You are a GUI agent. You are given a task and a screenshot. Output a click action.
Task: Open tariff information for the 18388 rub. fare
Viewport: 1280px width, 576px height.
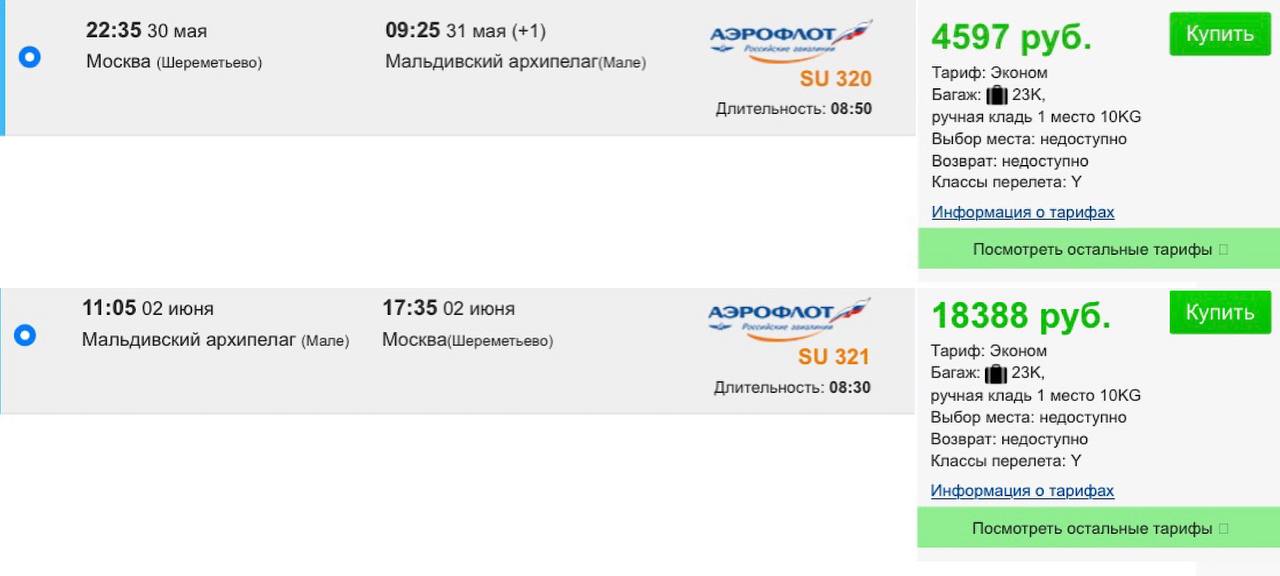coord(1022,490)
